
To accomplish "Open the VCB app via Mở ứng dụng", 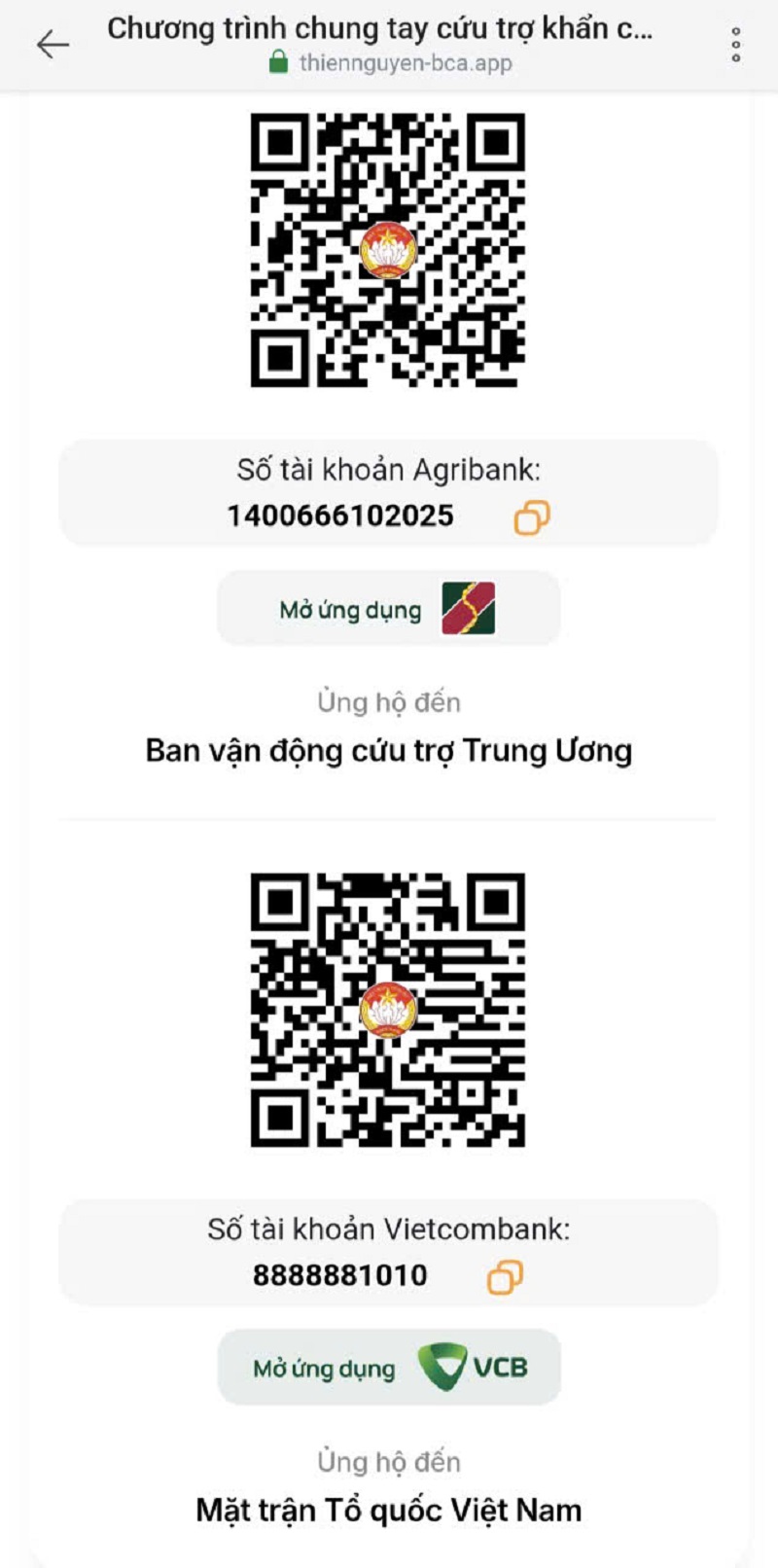I will (388, 1368).
